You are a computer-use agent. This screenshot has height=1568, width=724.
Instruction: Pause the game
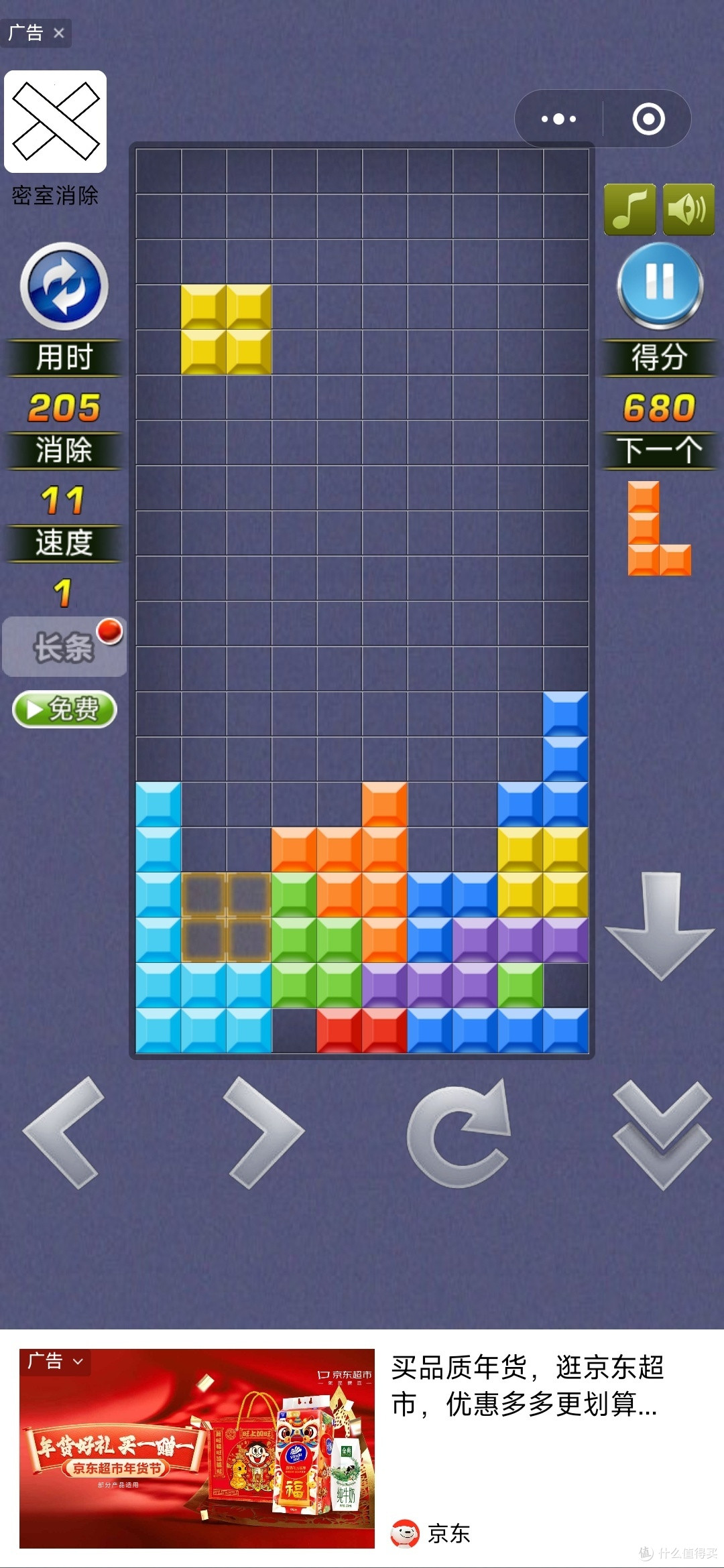[x=660, y=284]
